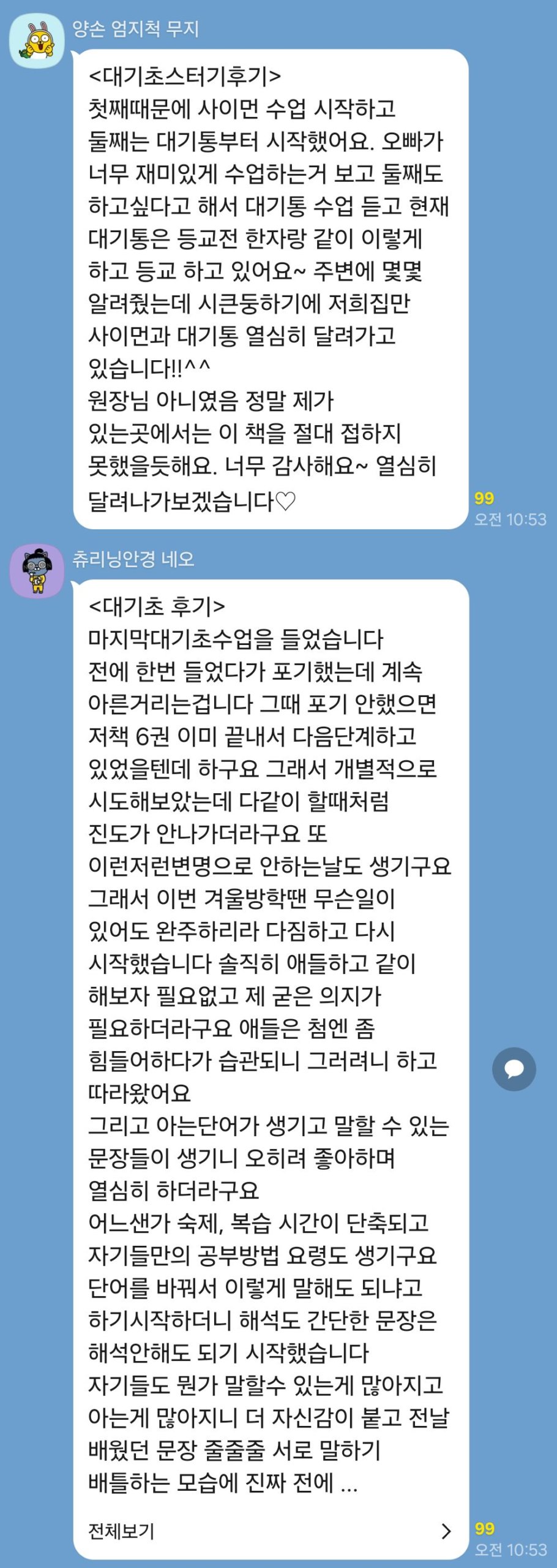Tap 전체보기 to view the full message
This screenshot has width=557, height=1568.
point(269,1531)
